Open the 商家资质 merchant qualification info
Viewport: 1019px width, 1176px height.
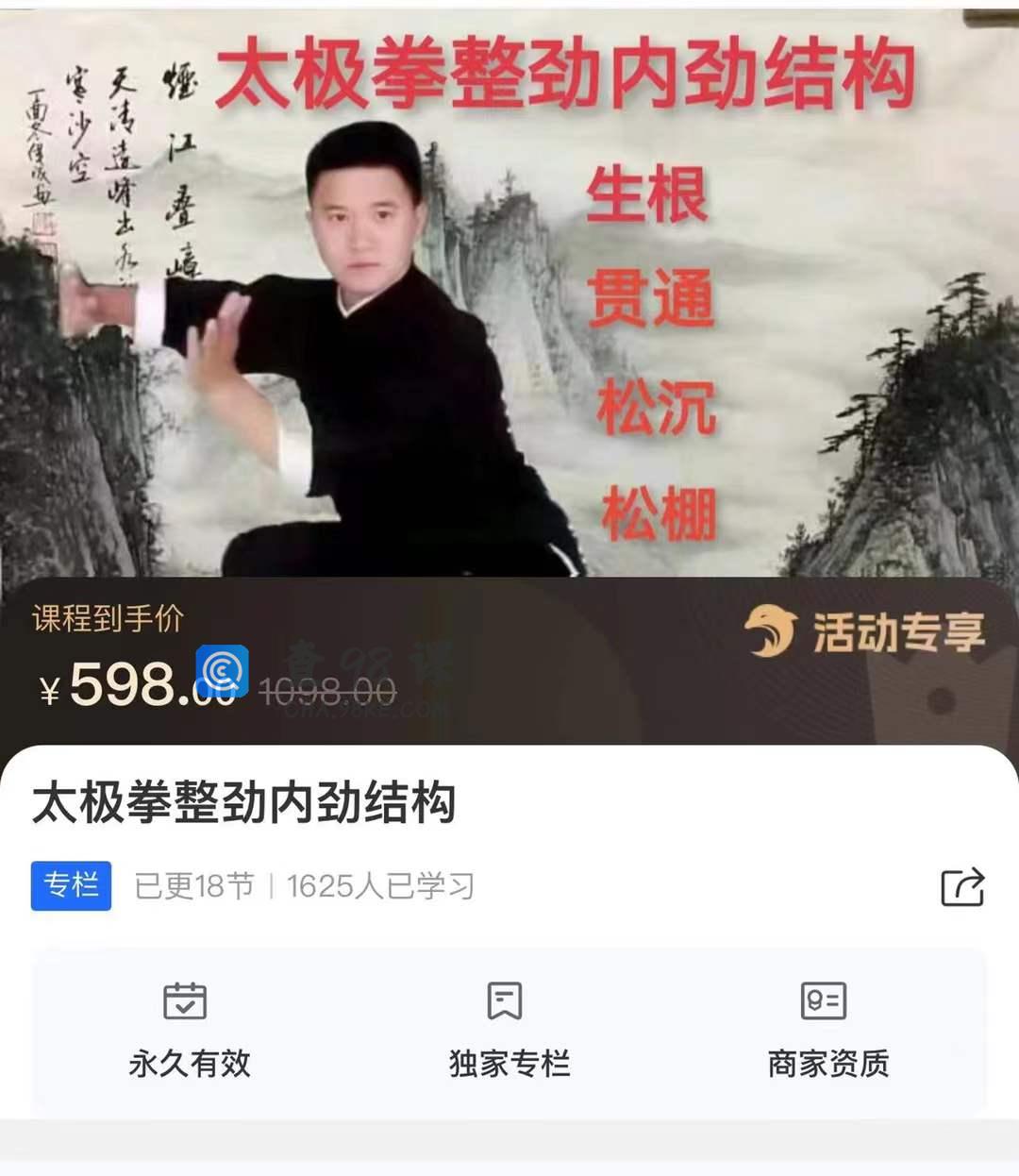pyautogui.click(x=827, y=1031)
